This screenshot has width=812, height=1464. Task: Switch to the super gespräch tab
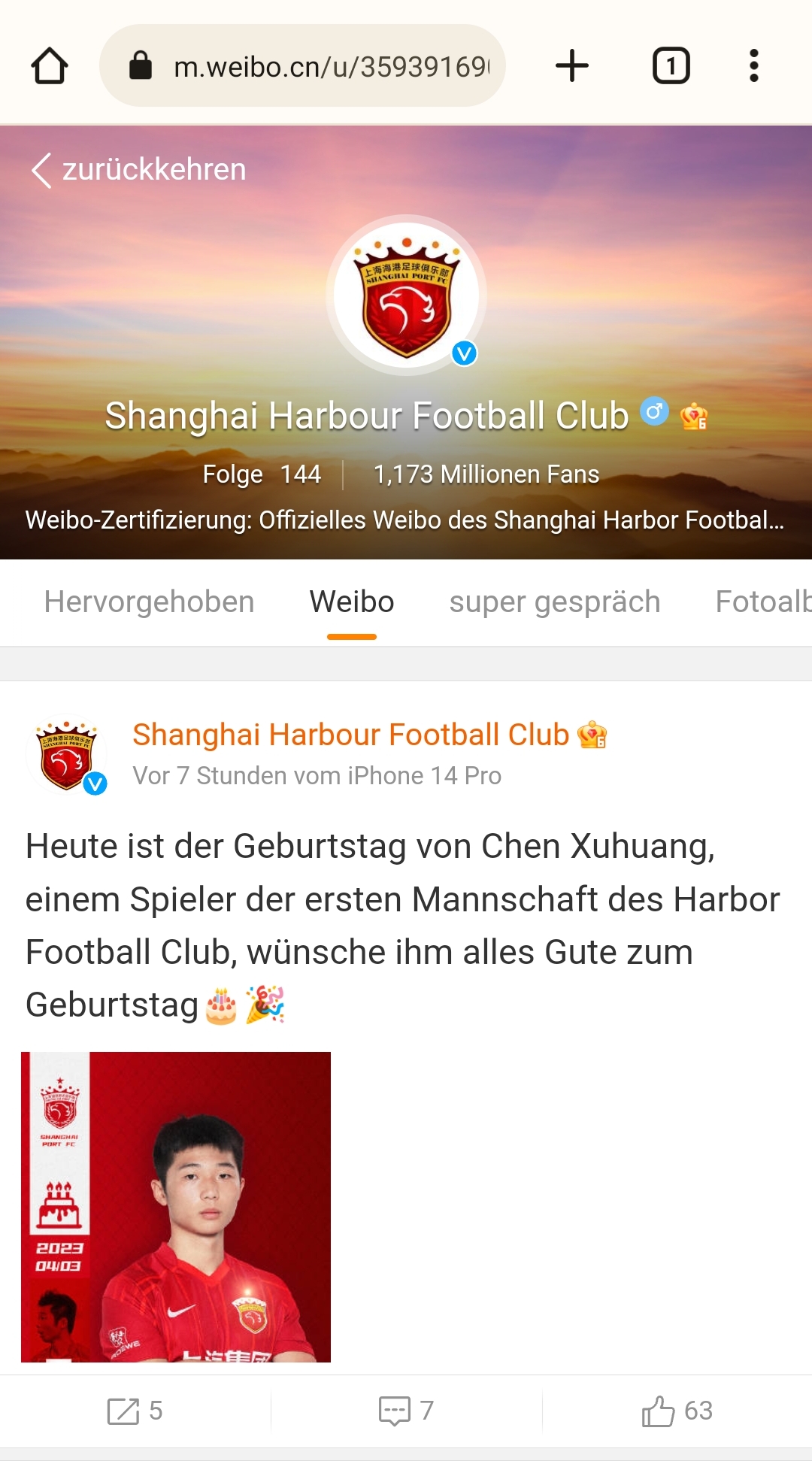click(x=555, y=602)
